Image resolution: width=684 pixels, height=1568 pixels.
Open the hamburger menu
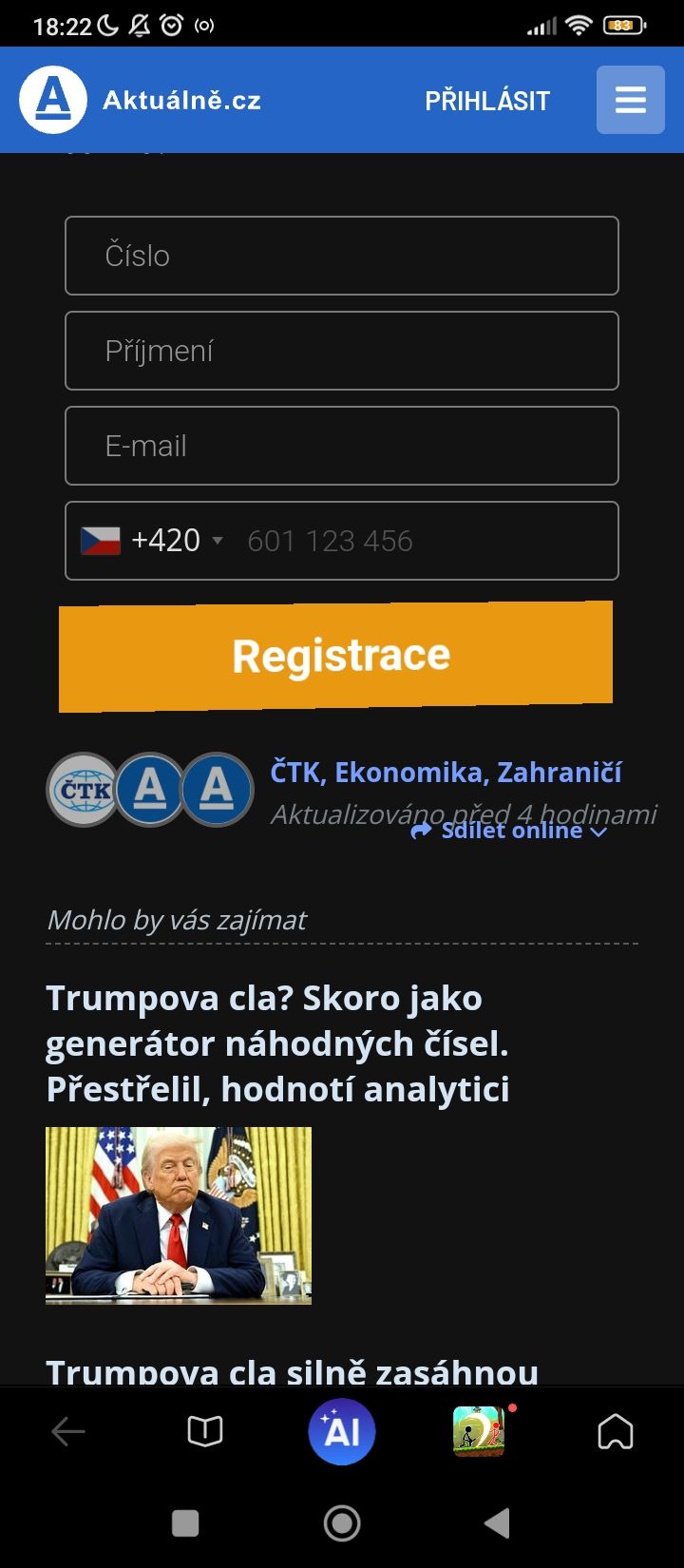coord(631,100)
